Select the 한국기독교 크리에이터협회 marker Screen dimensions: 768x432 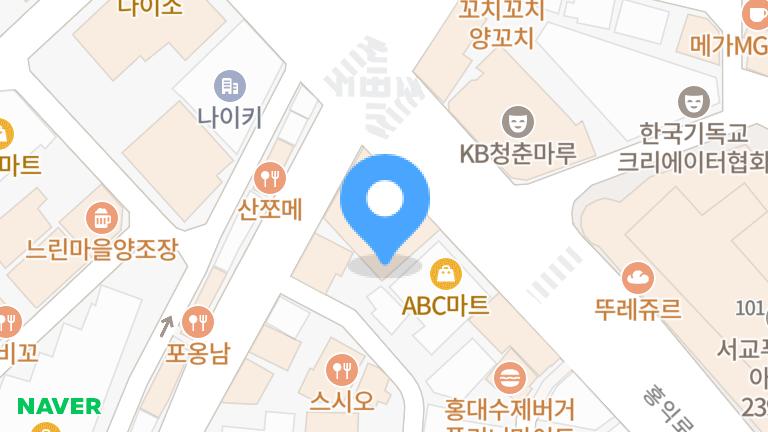coord(691,101)
